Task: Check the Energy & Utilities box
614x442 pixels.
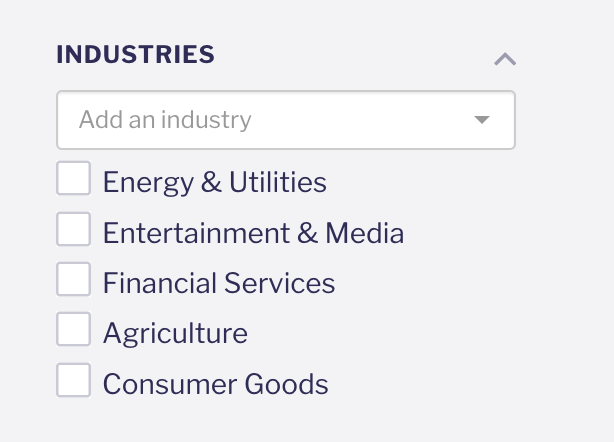Action: 74,180
